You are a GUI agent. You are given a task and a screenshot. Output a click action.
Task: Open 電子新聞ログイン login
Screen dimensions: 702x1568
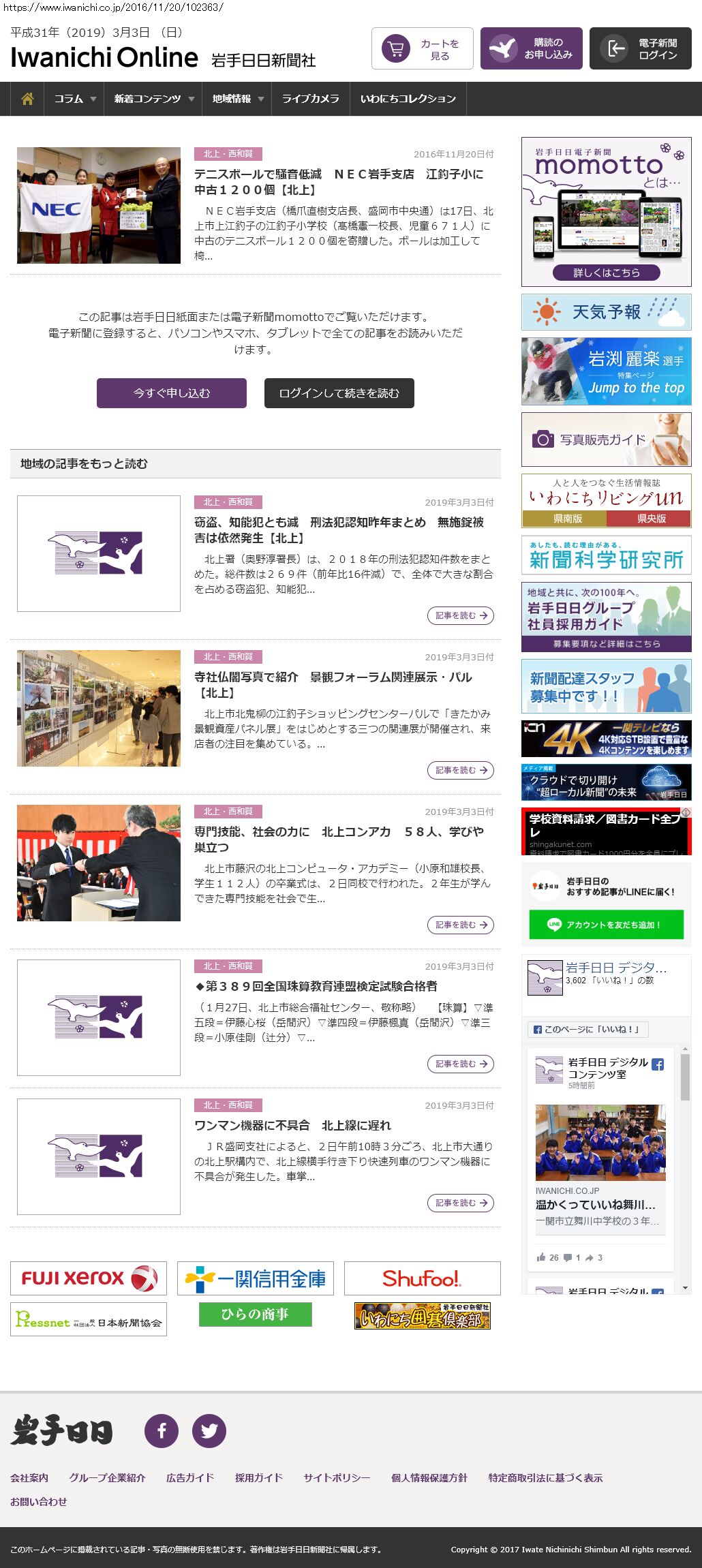coord(640,48)
